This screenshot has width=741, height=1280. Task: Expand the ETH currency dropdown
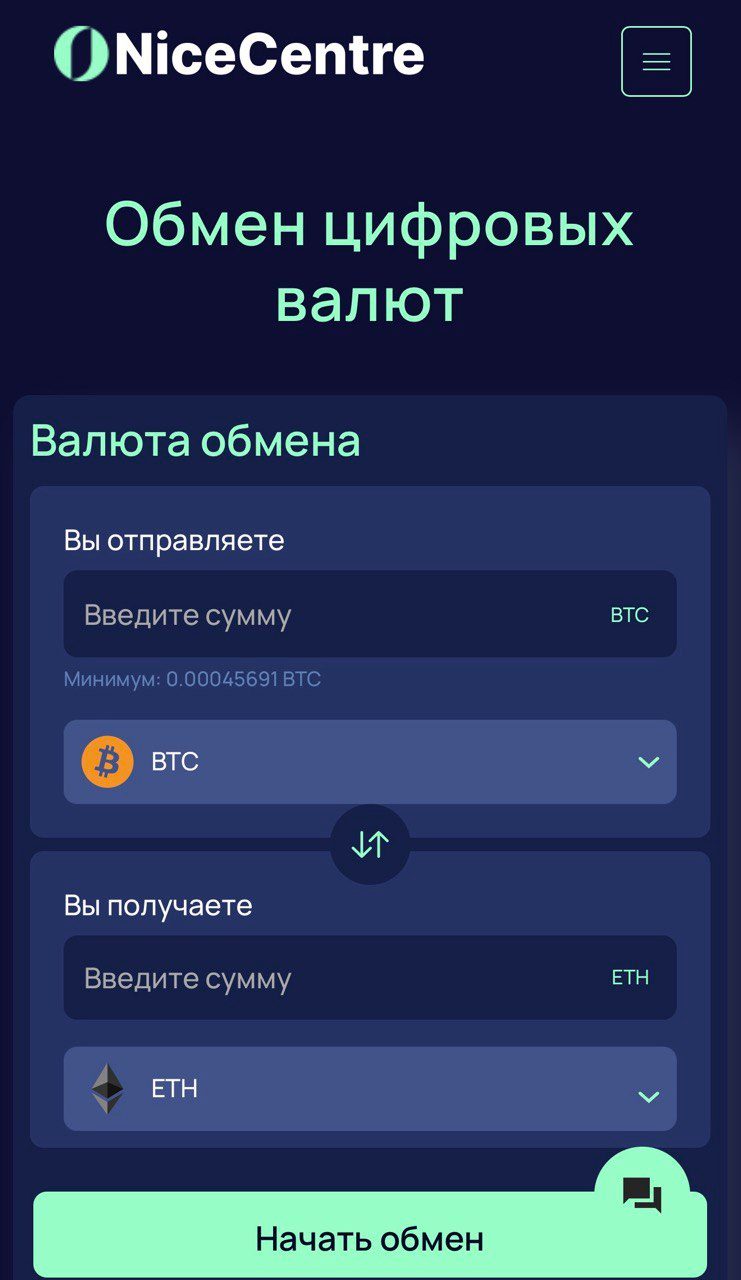coord(370,1089)
